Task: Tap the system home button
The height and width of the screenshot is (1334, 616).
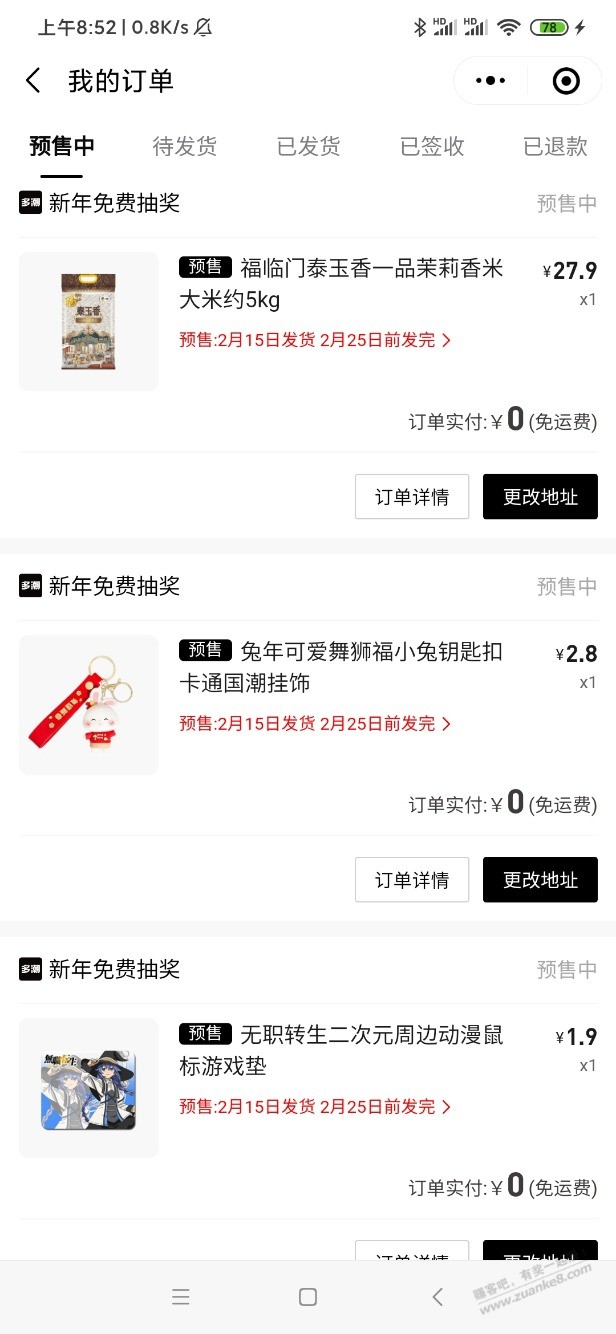Action: point(308,1297)
